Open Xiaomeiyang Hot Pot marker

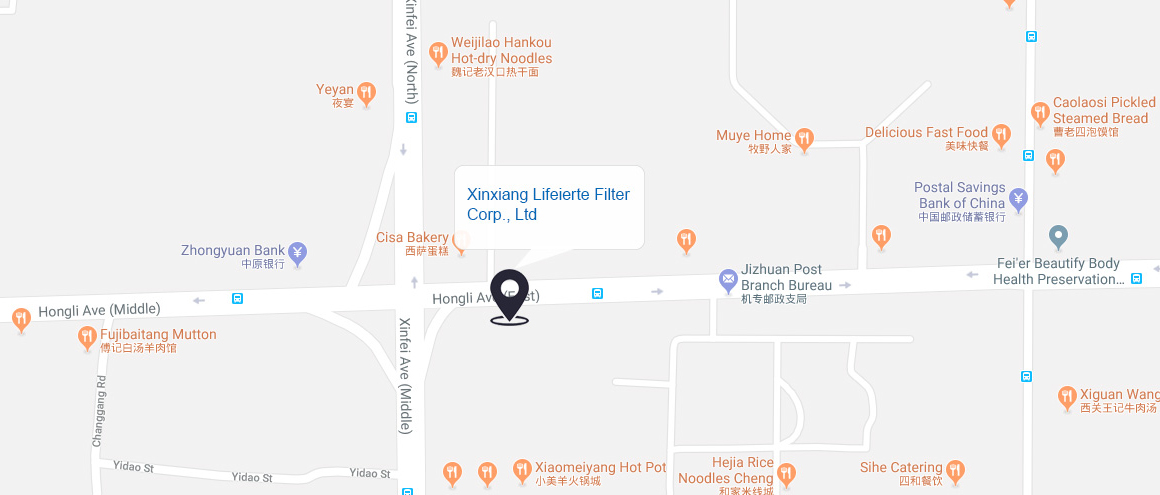click(x=521, y=470)
